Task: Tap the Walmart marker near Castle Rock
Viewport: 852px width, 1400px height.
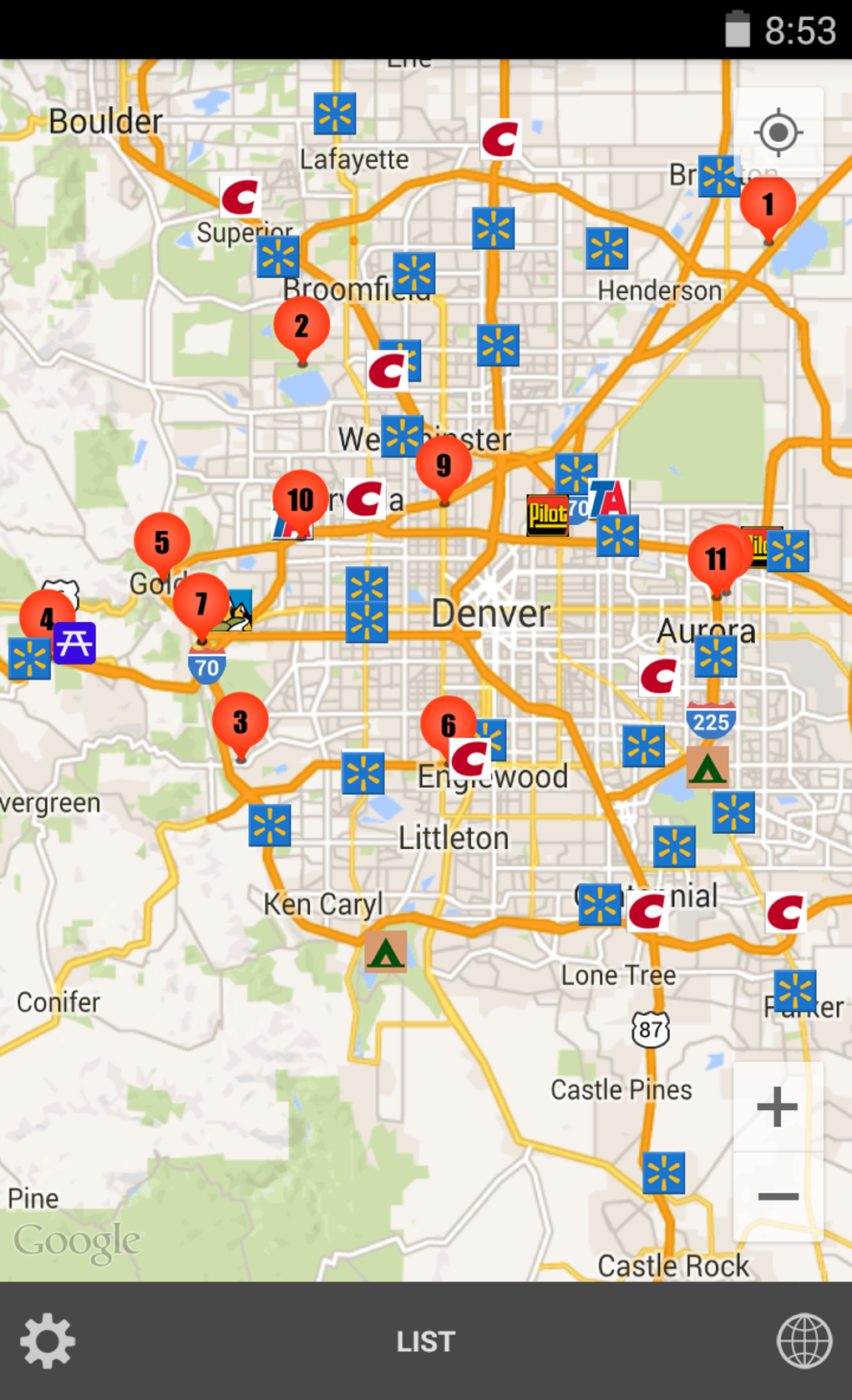Action: (664, 1173)
